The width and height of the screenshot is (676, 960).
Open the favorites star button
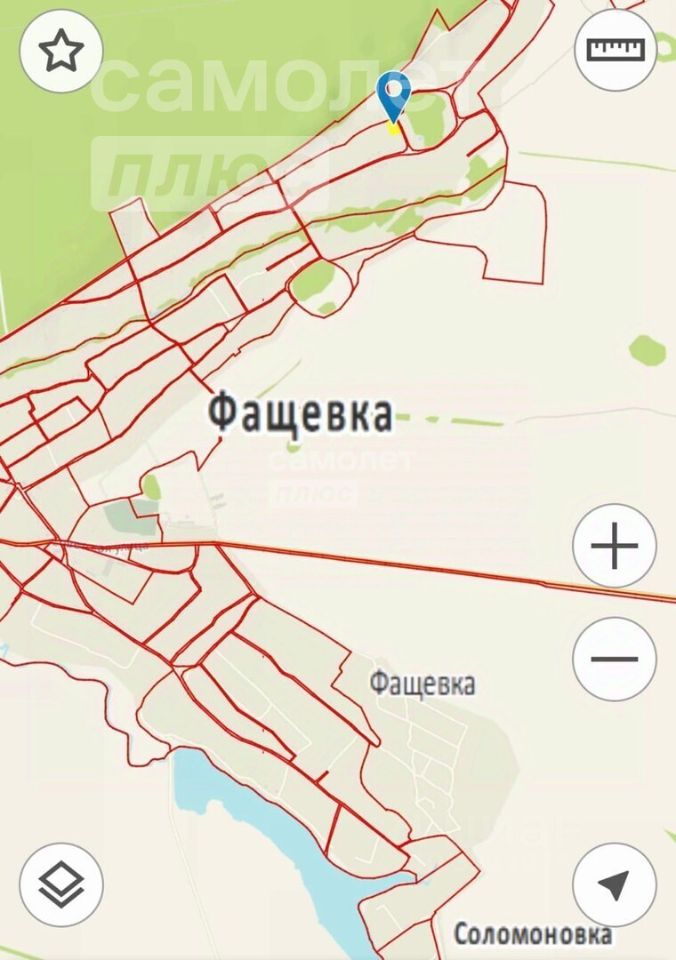click(62, 52)
